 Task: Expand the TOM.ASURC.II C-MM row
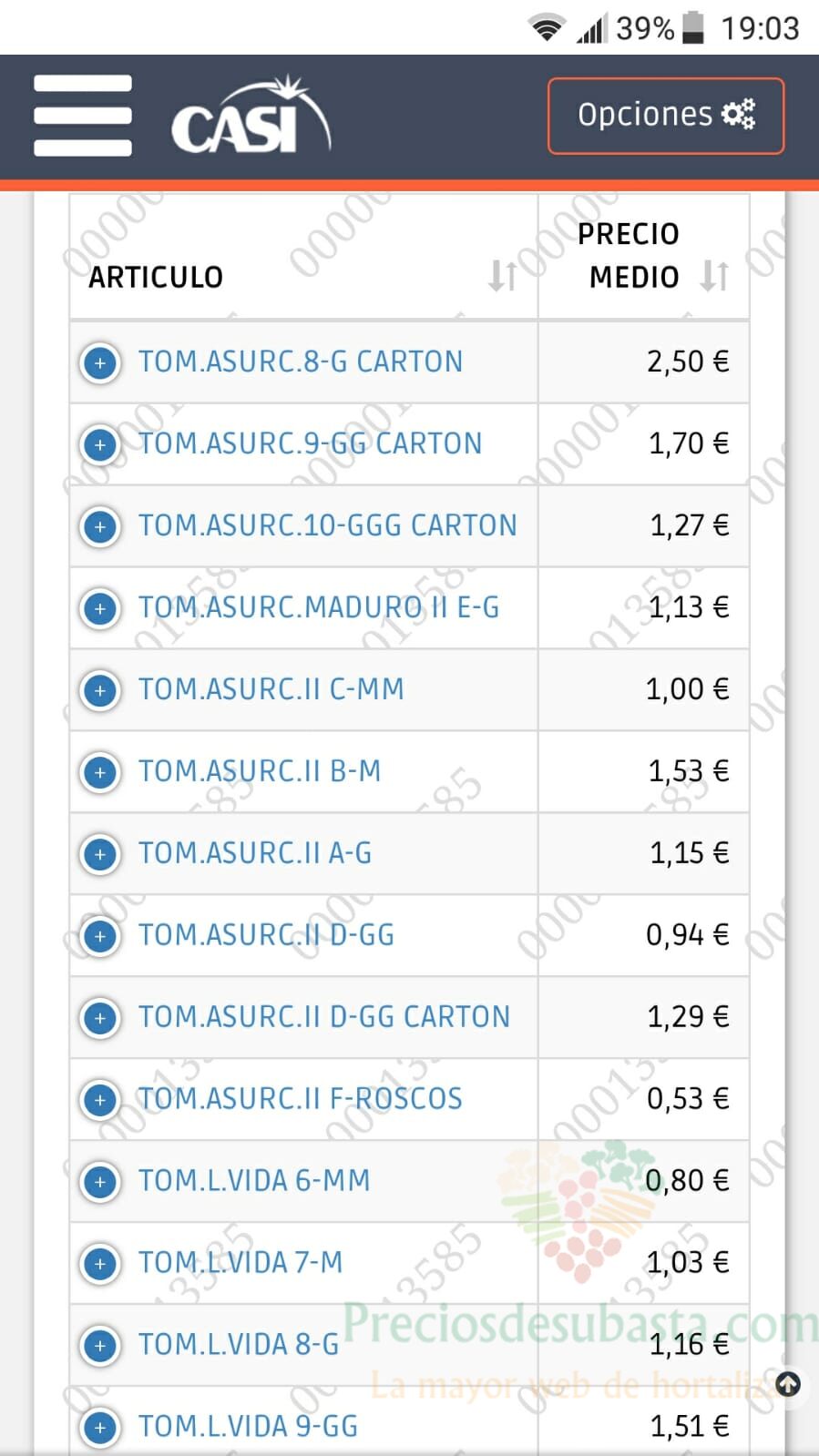pyautogui.click(x=100, y=690)
